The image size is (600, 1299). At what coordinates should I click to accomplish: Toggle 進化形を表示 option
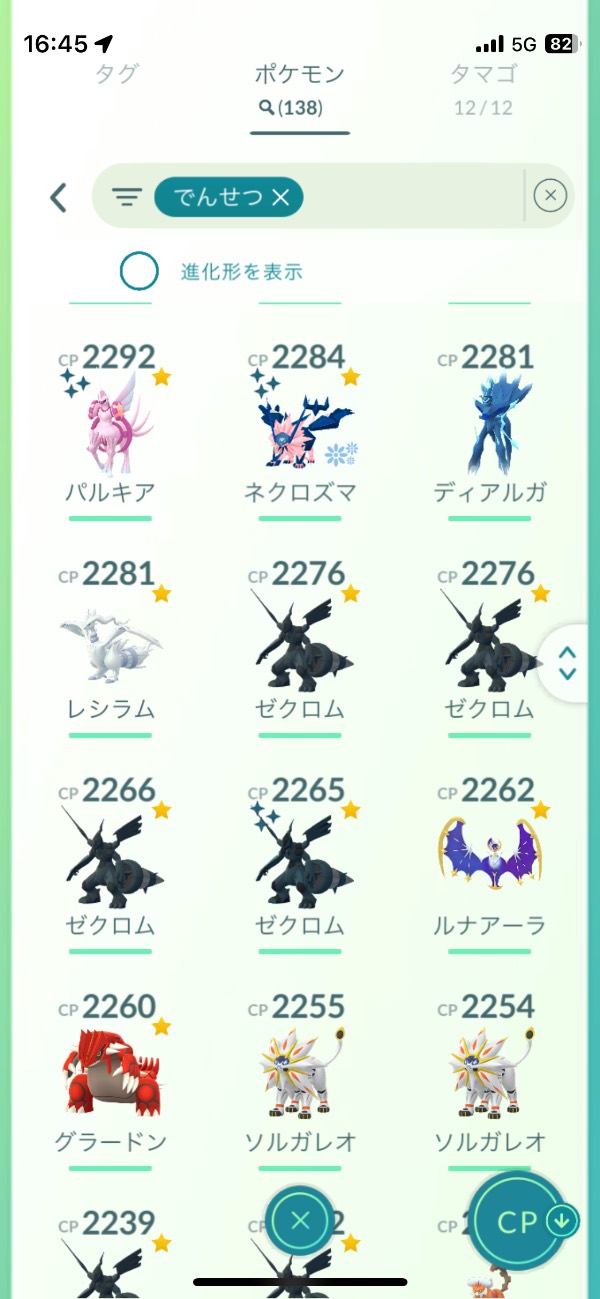tap(139, 271)
